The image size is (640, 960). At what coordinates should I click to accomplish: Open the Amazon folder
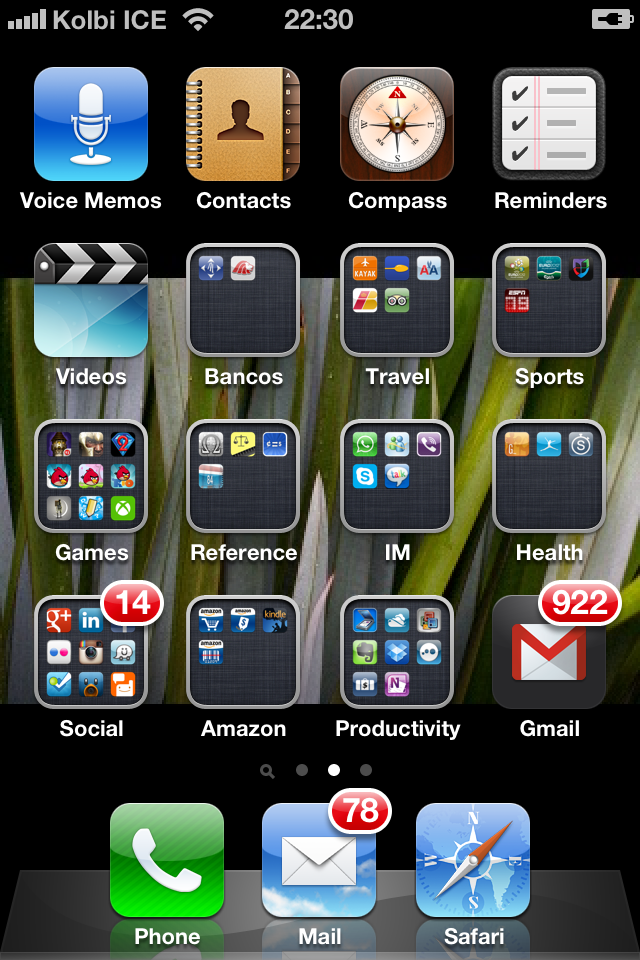pos(243,652)
